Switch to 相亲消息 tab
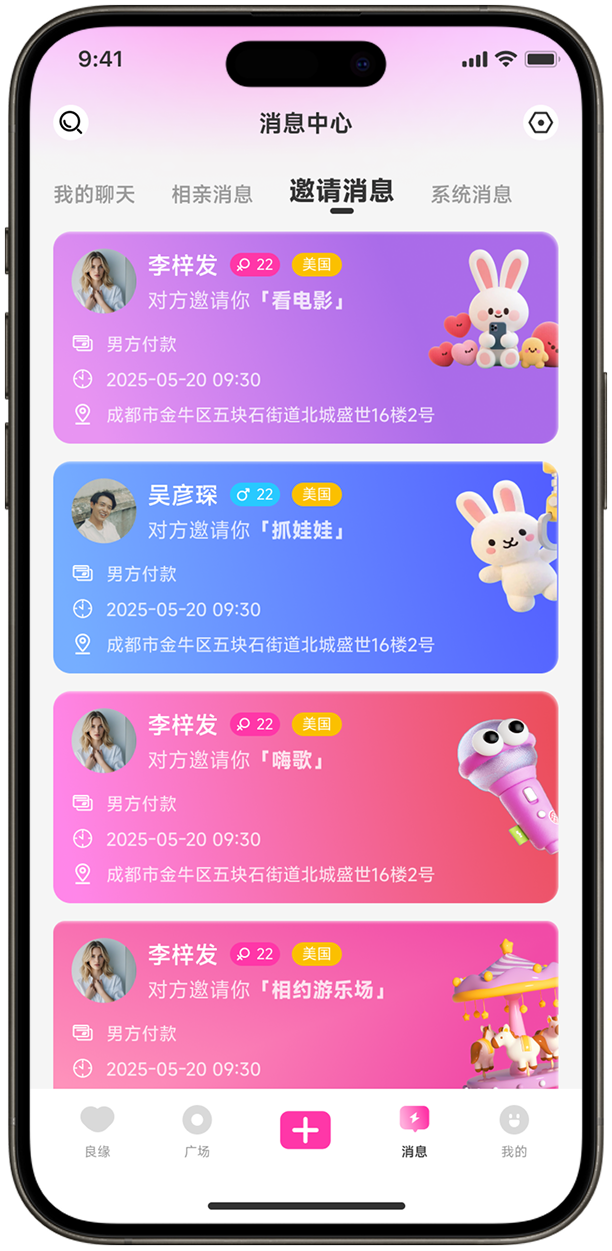612x1251 pixels. 212,194
